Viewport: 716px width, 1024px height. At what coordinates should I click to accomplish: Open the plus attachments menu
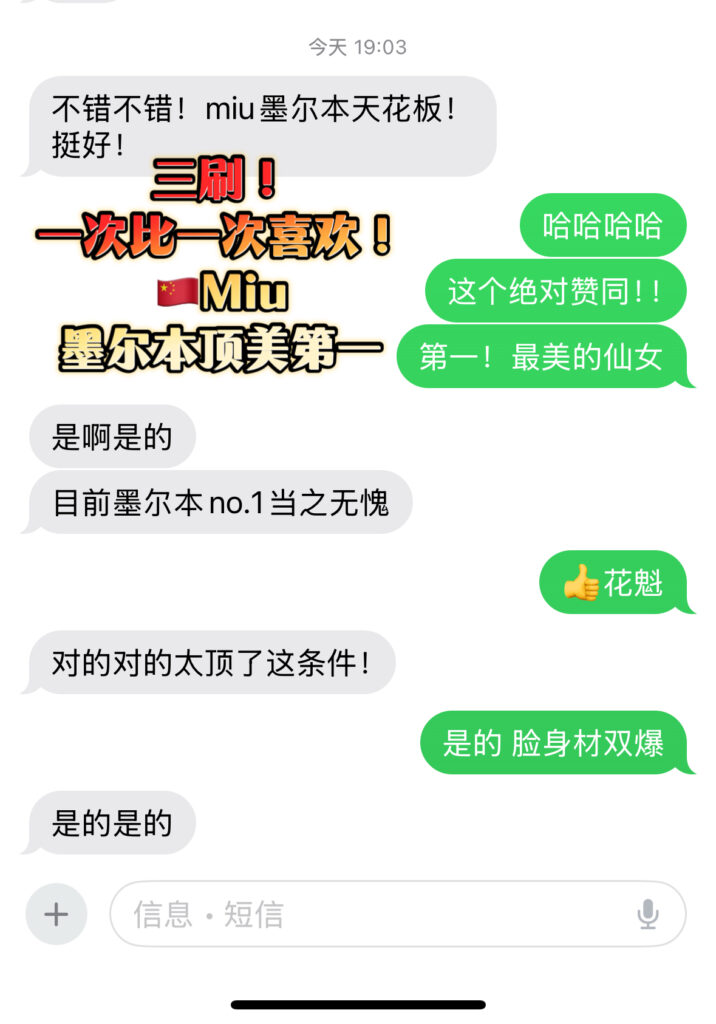56,914
